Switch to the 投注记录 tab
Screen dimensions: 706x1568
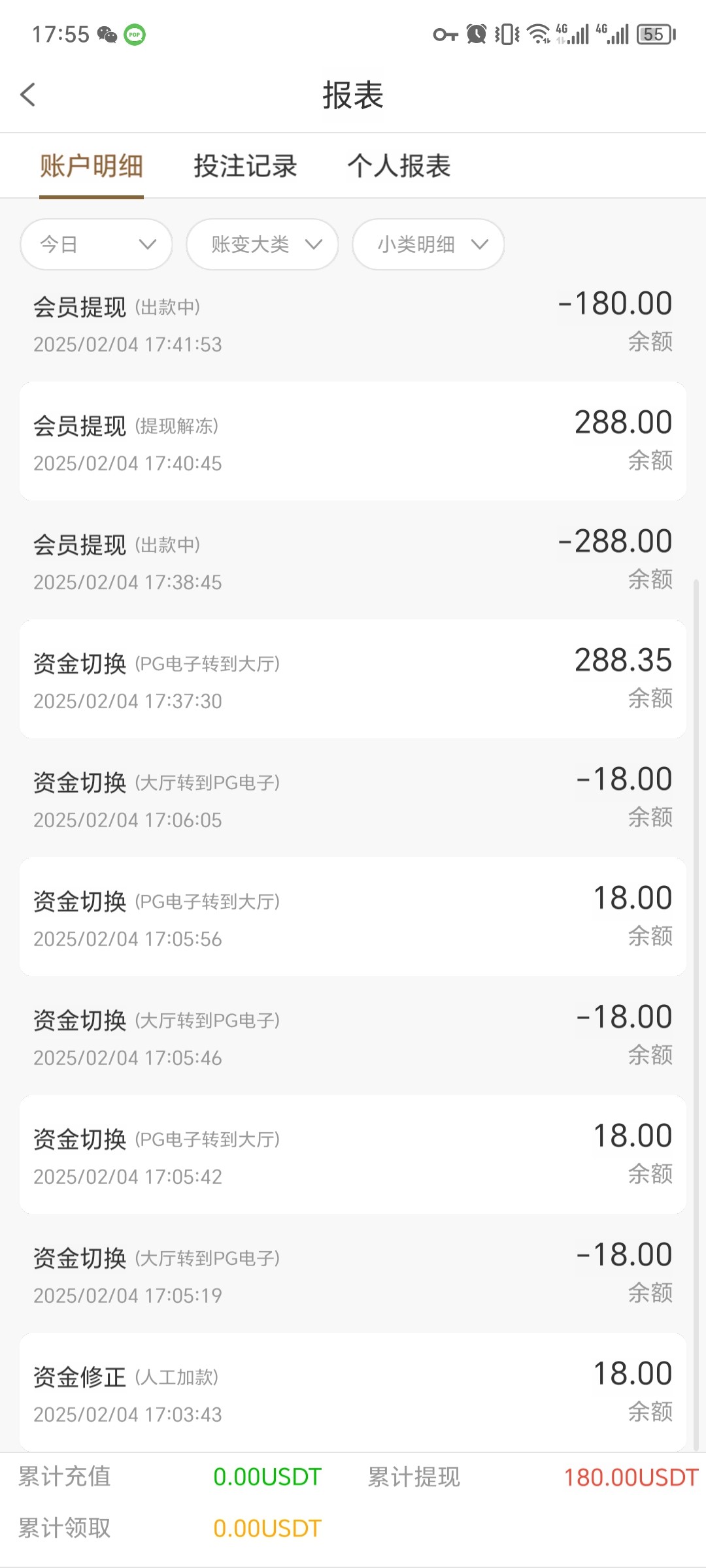(x=245, y=166)
